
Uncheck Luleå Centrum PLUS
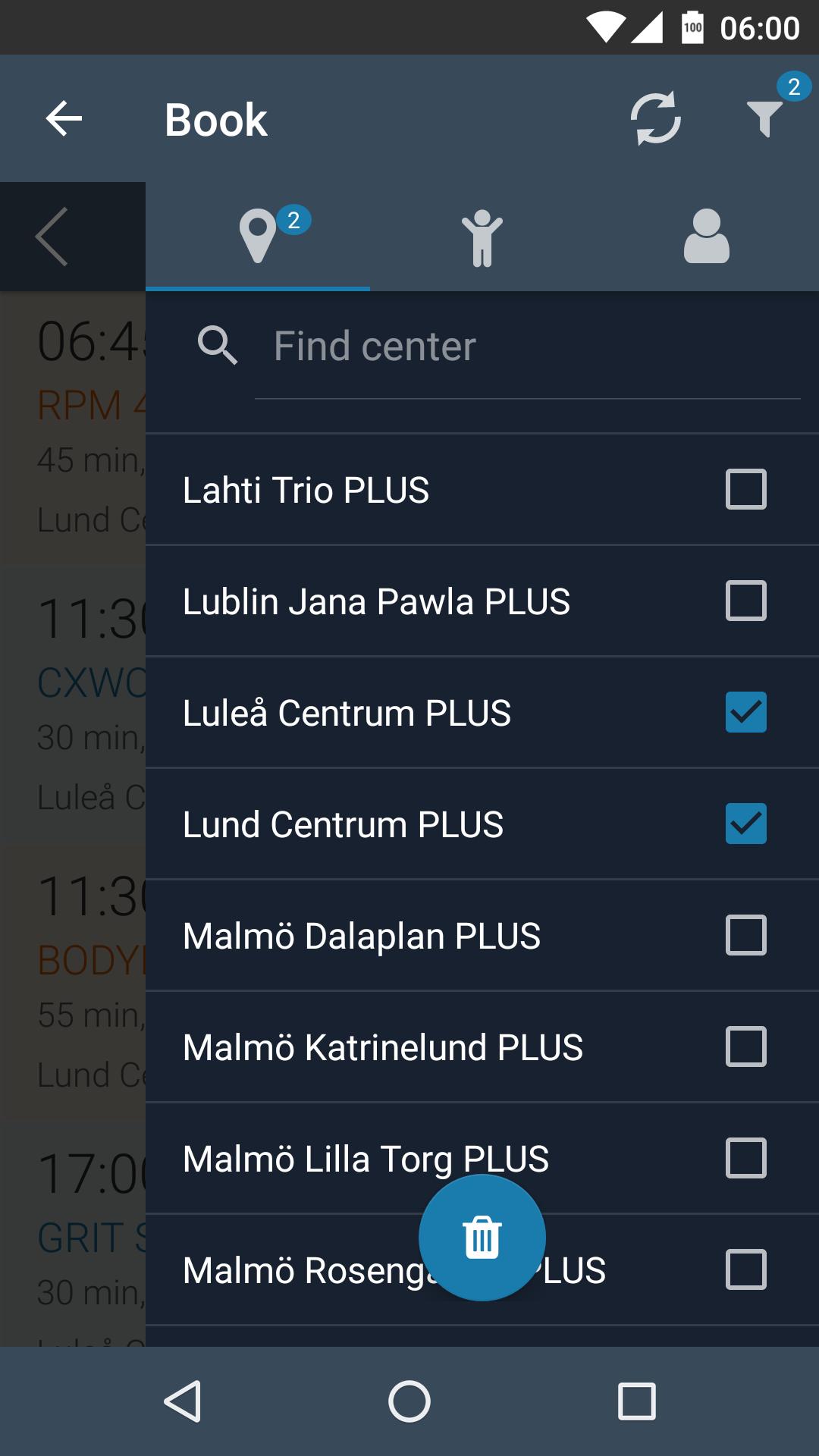746,712
